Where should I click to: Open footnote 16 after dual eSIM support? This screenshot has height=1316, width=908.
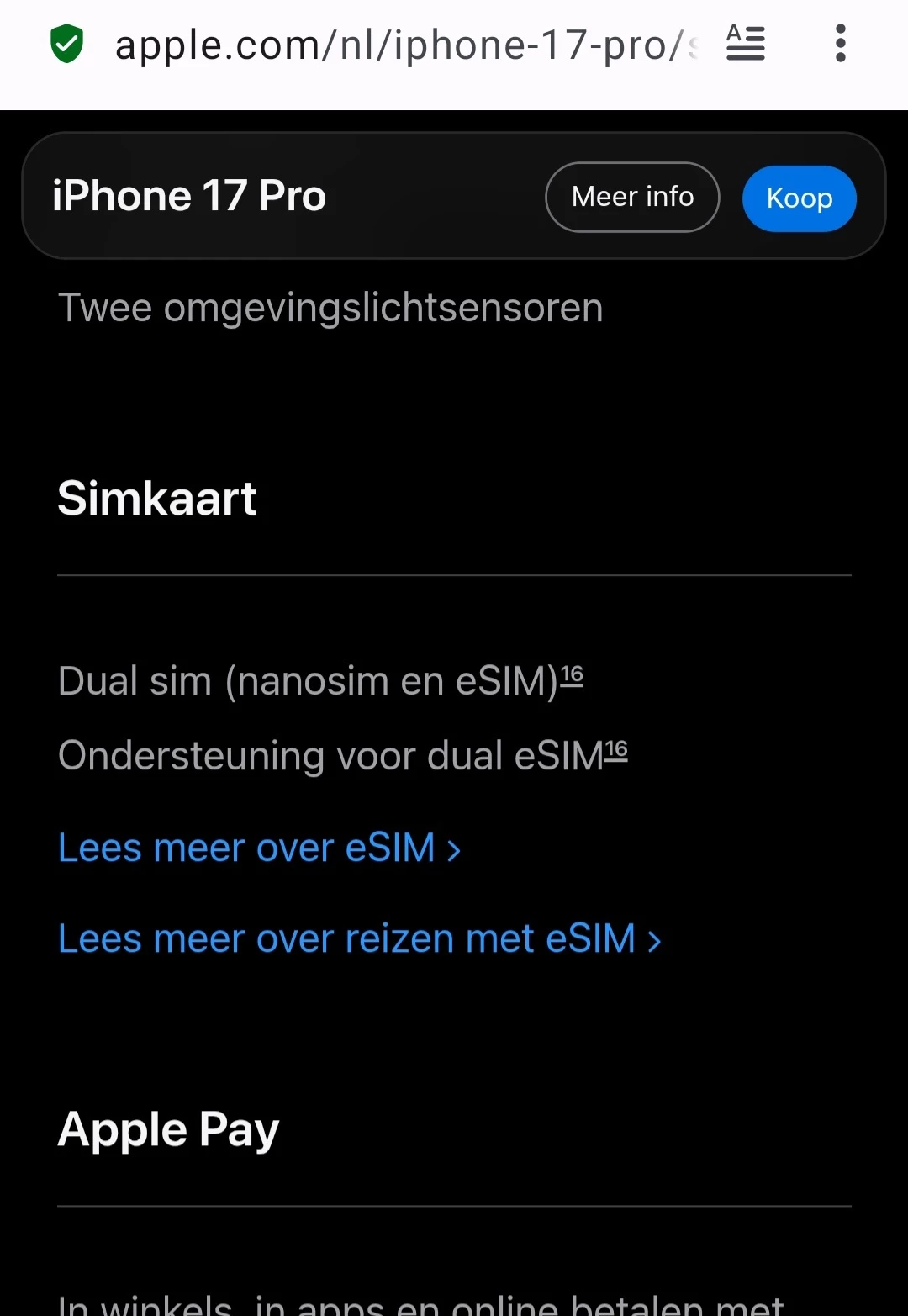coord(616,749)
